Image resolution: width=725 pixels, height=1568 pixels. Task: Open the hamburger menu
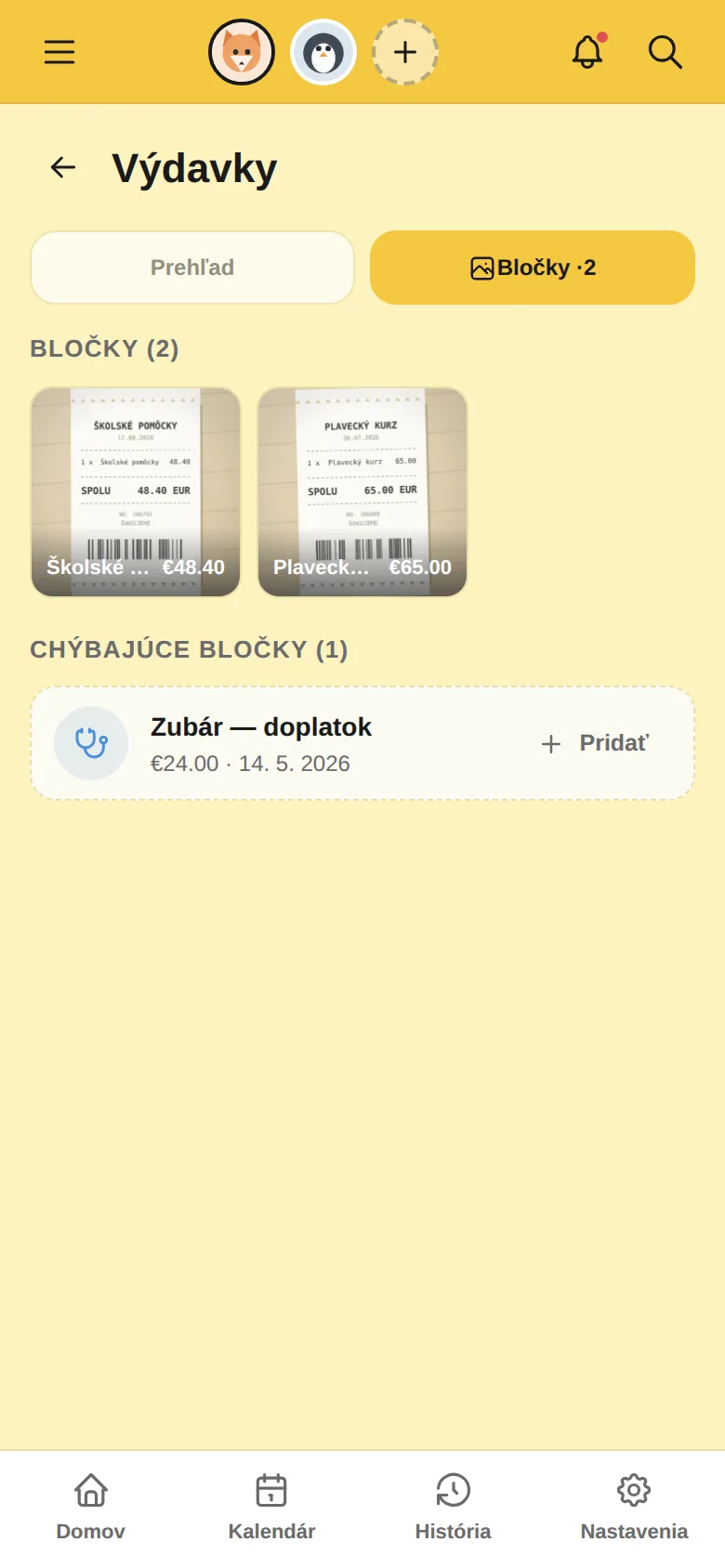pos(59,52)
